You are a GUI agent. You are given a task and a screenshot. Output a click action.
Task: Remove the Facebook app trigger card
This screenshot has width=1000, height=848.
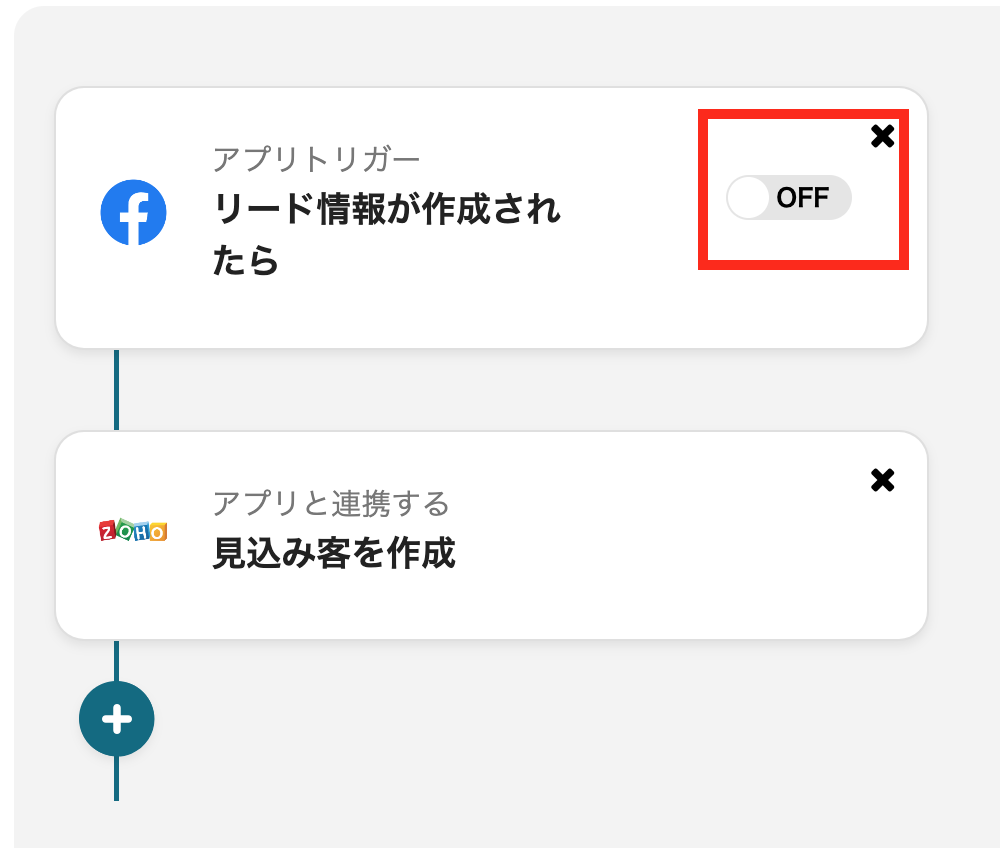(x=882, y=137)
